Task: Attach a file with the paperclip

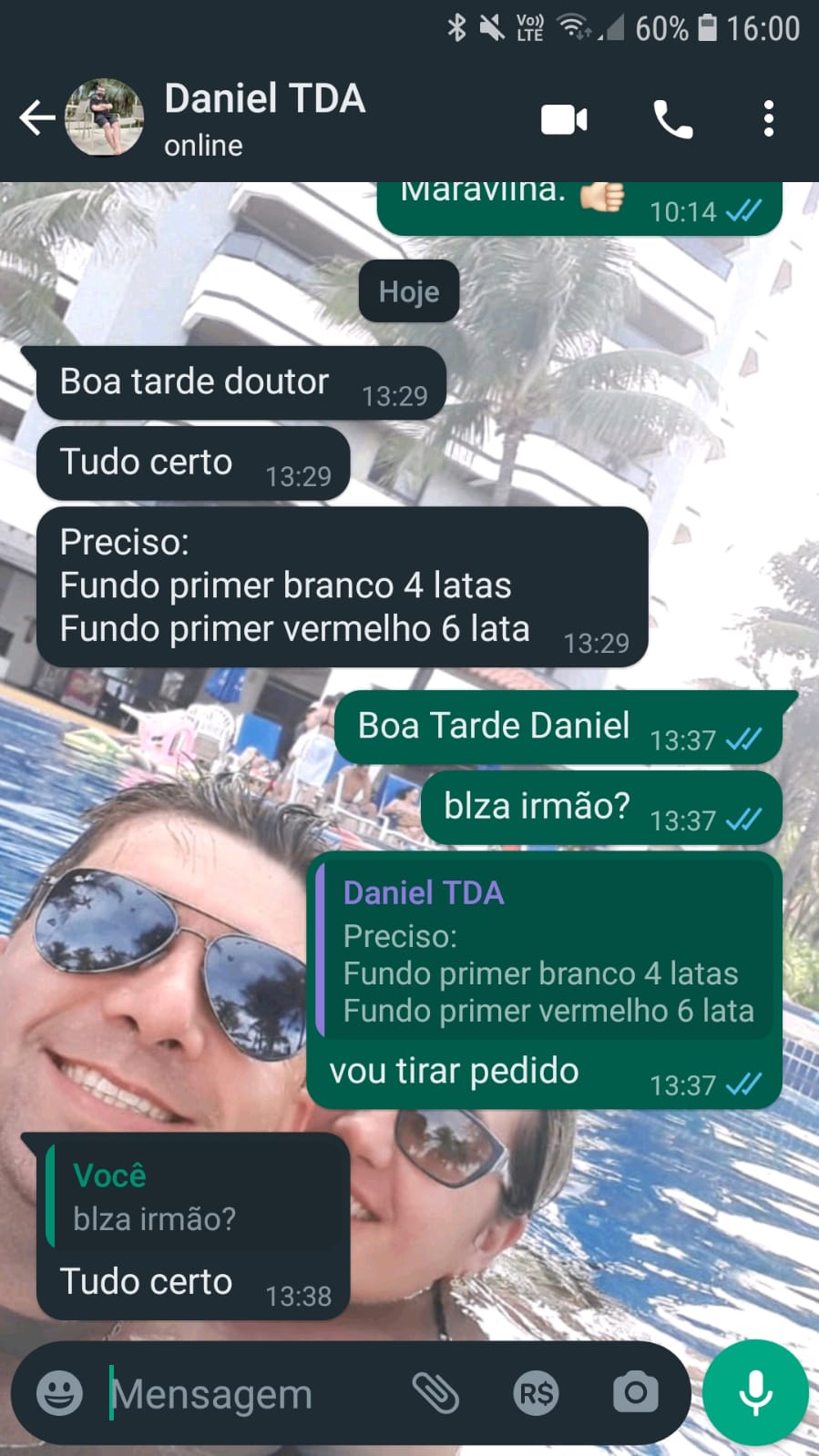Action: tap(435, 1393)
